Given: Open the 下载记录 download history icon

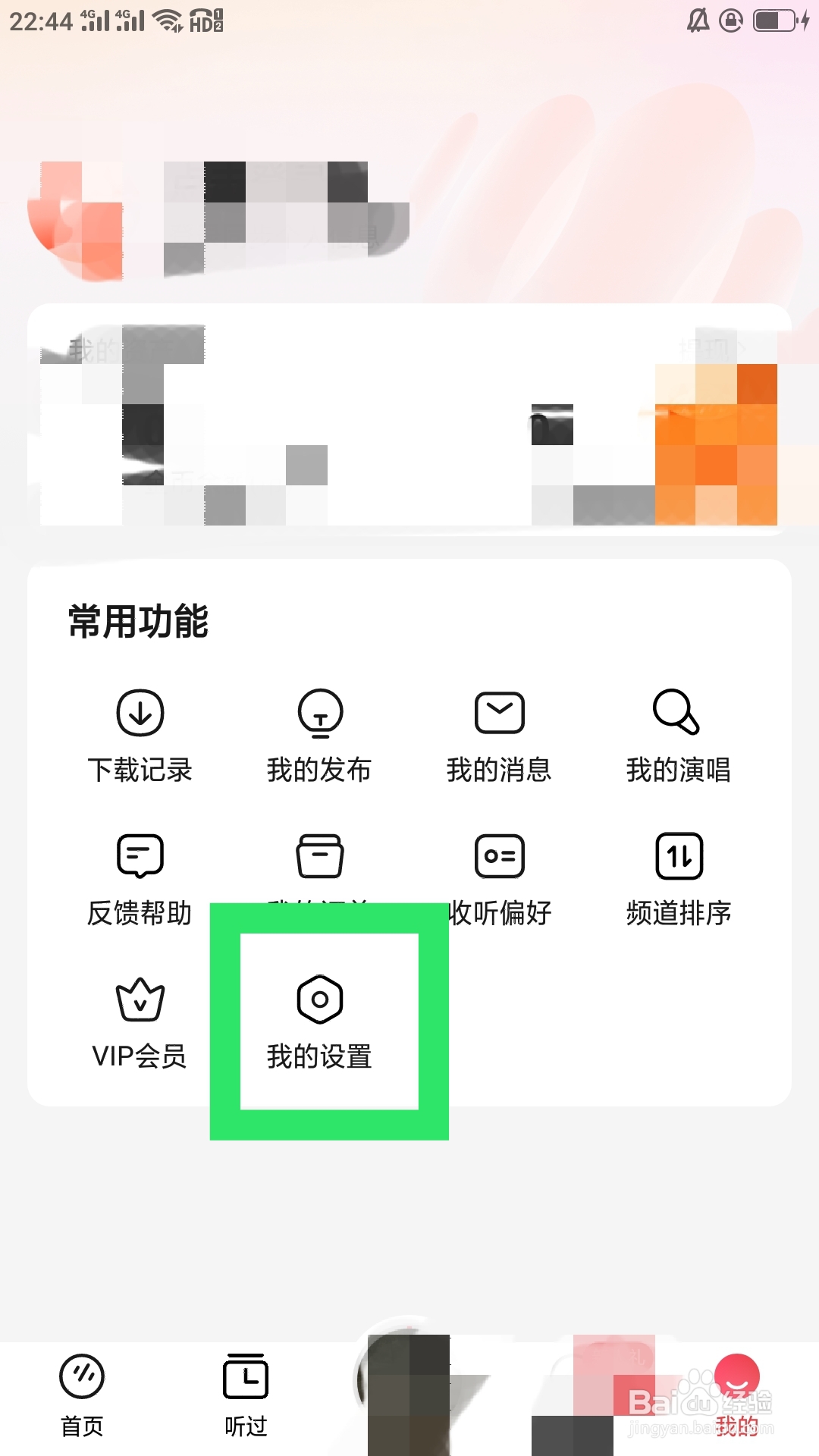Looking at the screenshot, I should [139, 713].
